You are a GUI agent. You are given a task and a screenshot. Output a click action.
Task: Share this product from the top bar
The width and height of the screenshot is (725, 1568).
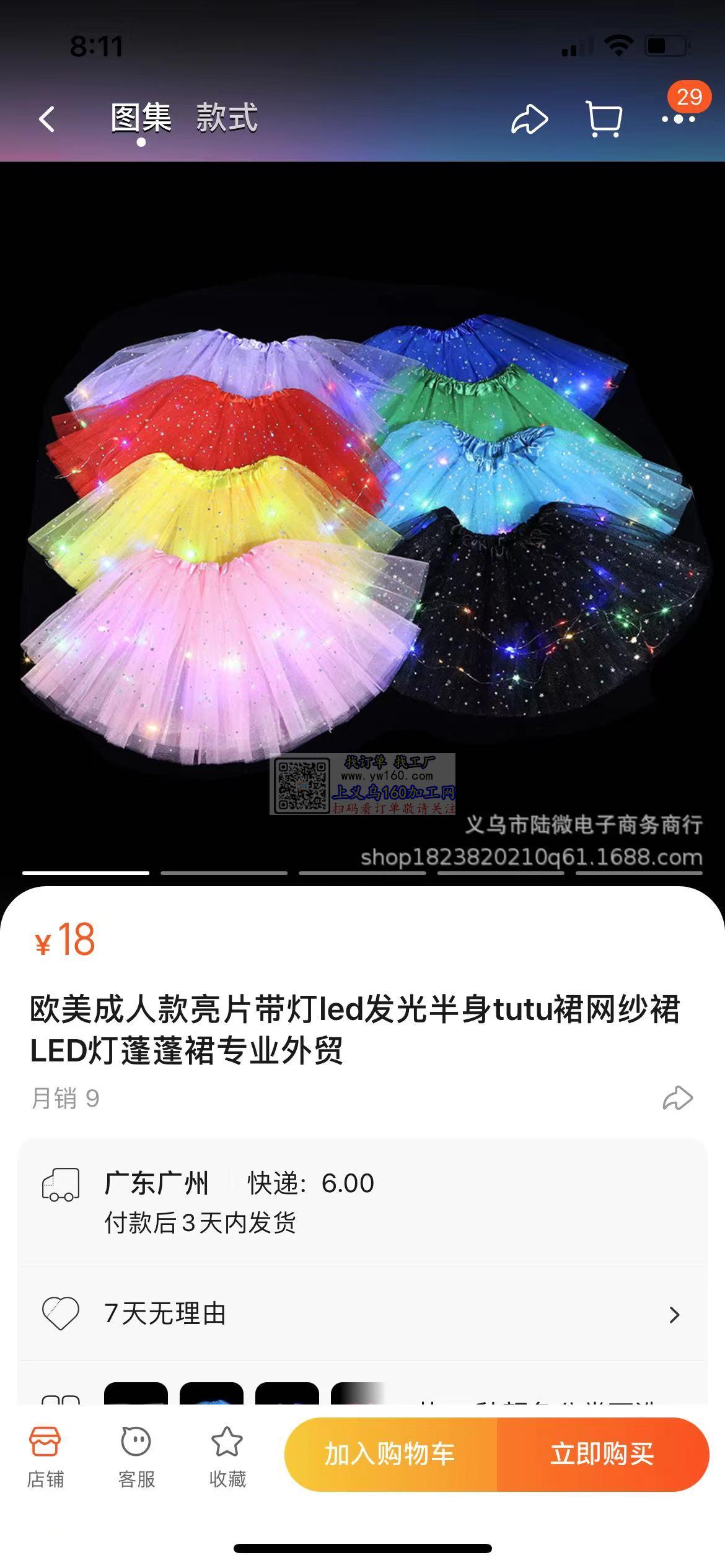point(529,119)
